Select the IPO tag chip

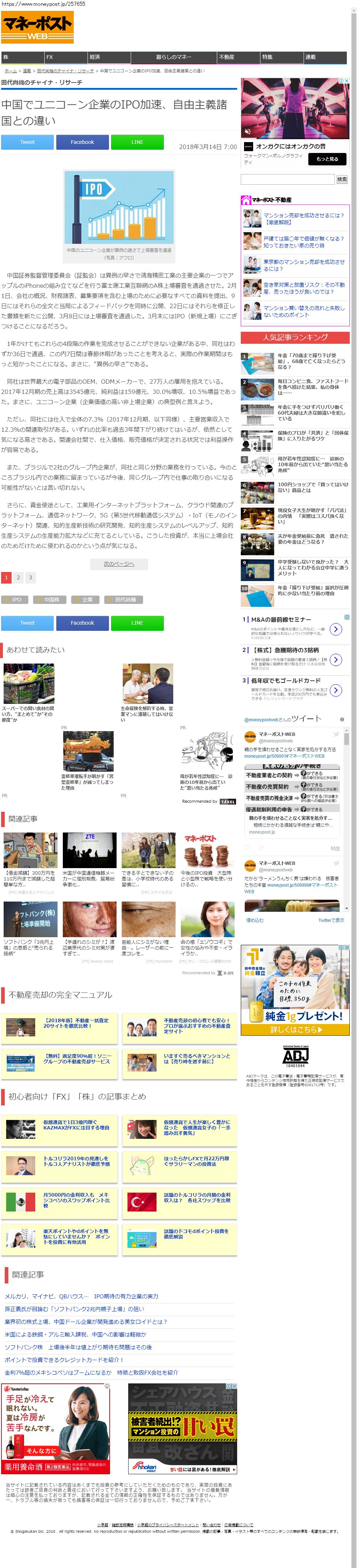tap(14, 600)
